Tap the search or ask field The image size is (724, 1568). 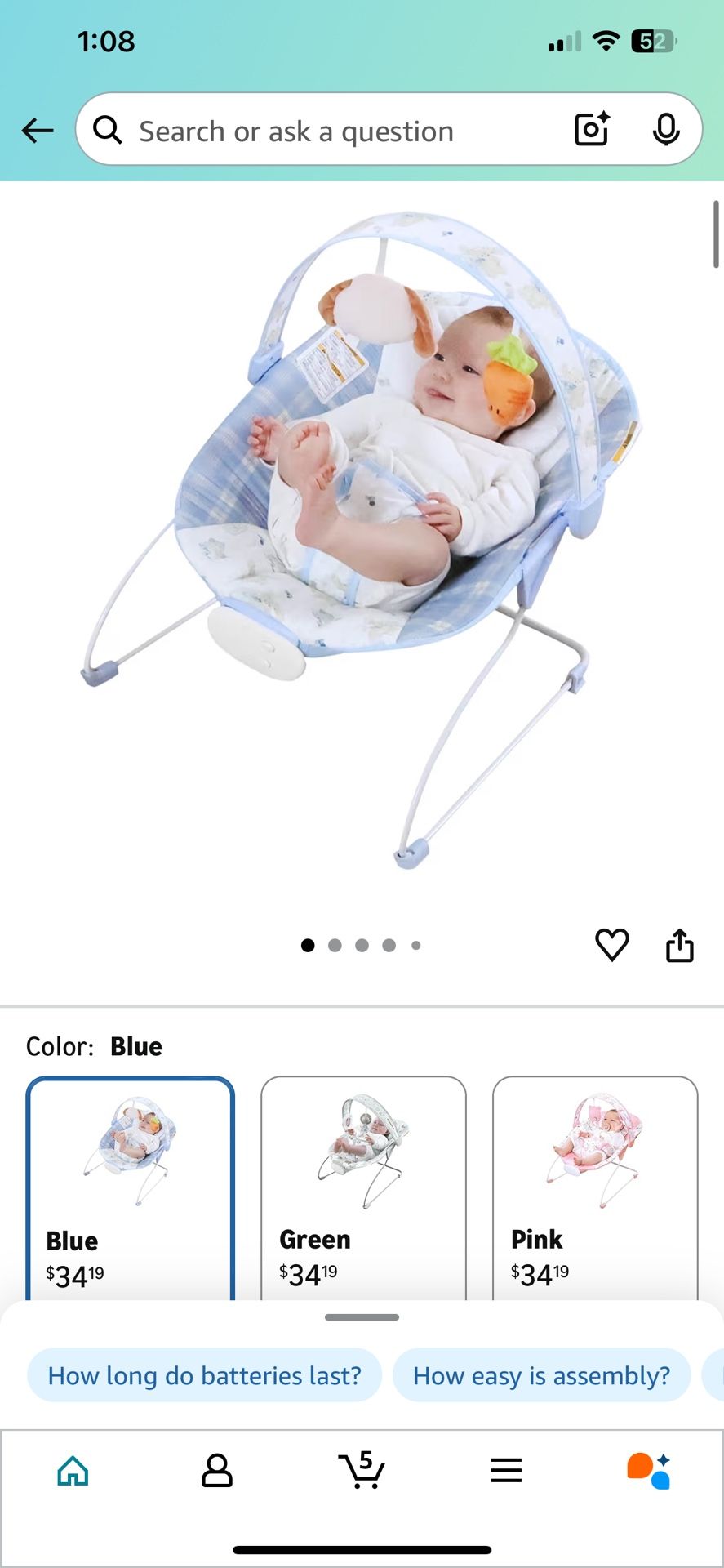[326, 131]
